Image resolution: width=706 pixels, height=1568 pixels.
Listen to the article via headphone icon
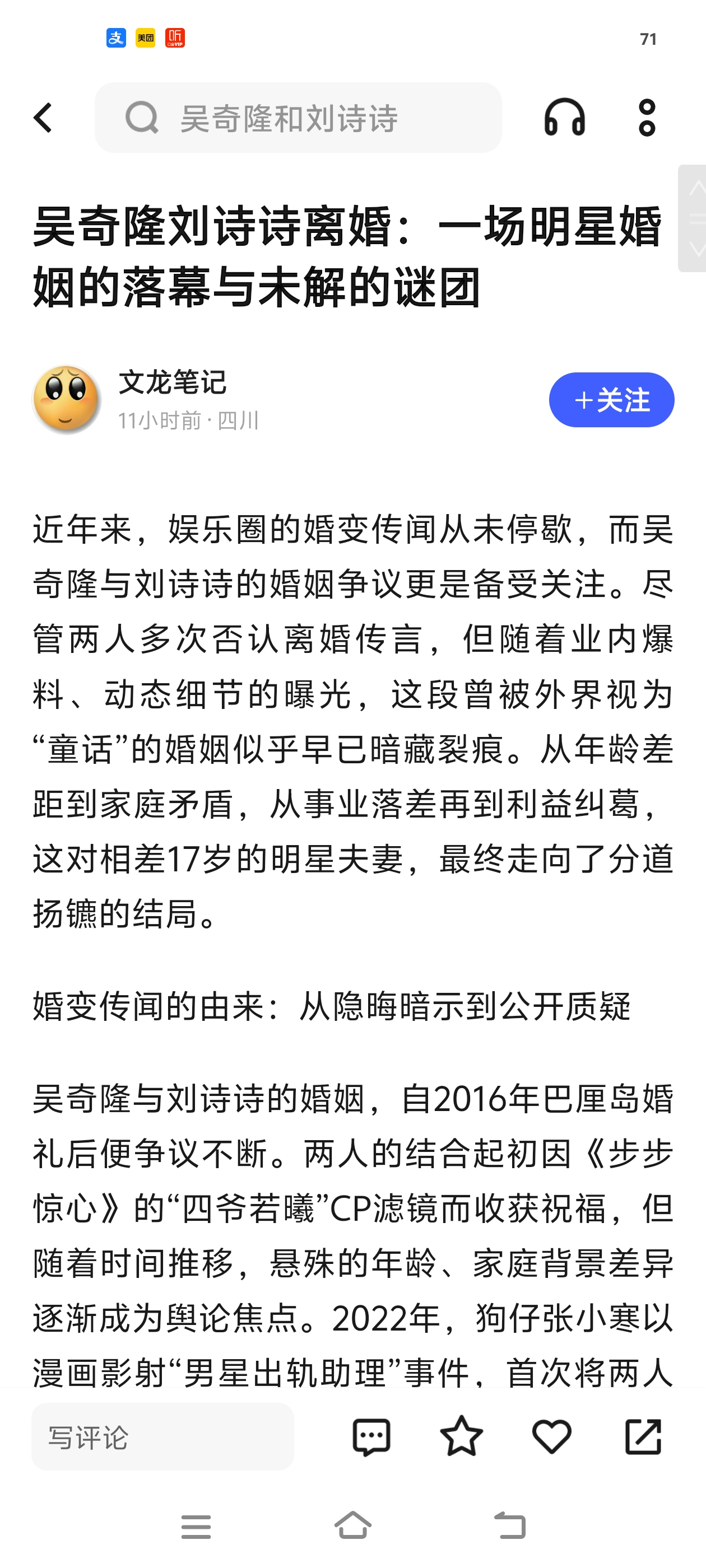point(565,118)
